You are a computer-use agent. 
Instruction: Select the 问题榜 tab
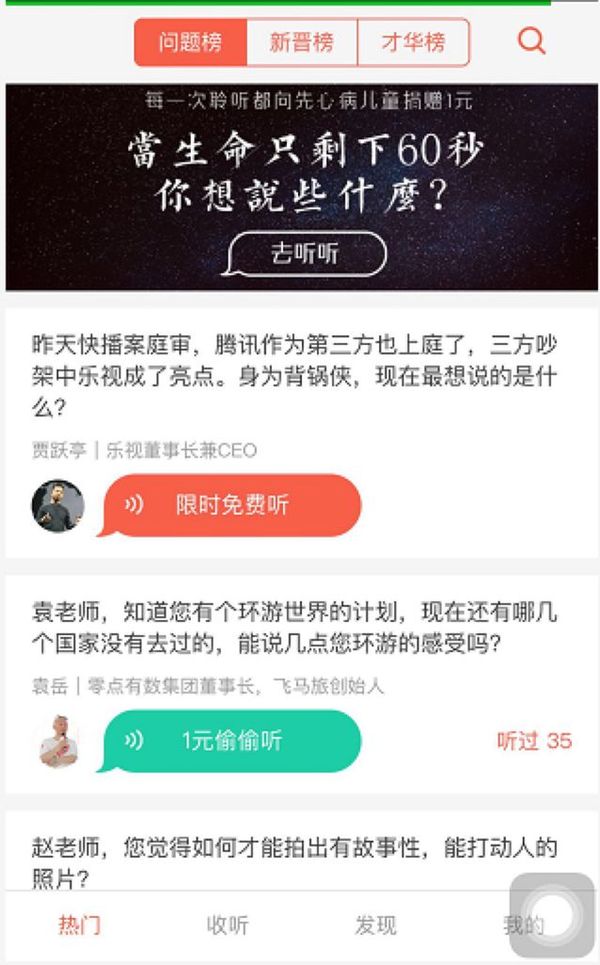pyautogui.click(x=191, y=42)
